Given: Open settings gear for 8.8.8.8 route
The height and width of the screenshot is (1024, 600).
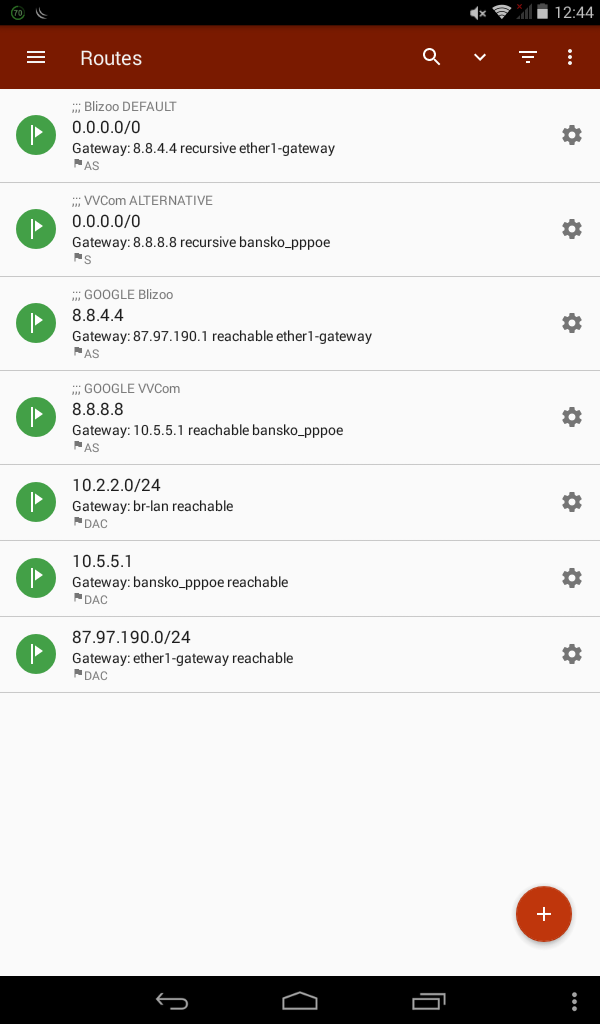Looking at the screenshot, I should coord(571,417).
